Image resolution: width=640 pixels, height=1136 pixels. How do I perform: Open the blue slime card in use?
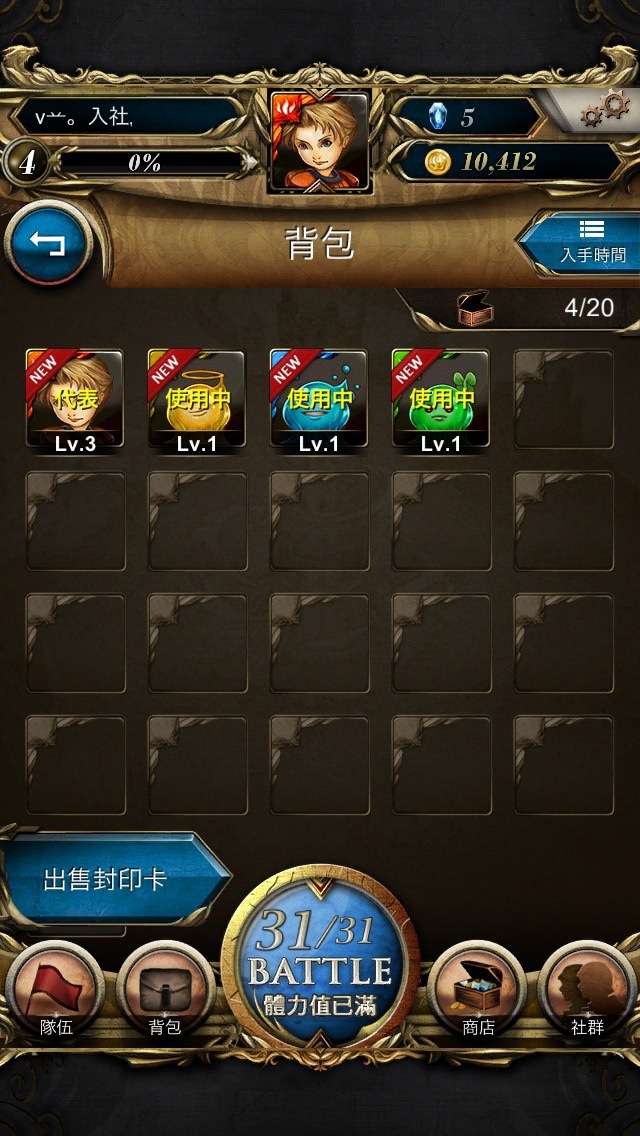click(x=318, y=400)
